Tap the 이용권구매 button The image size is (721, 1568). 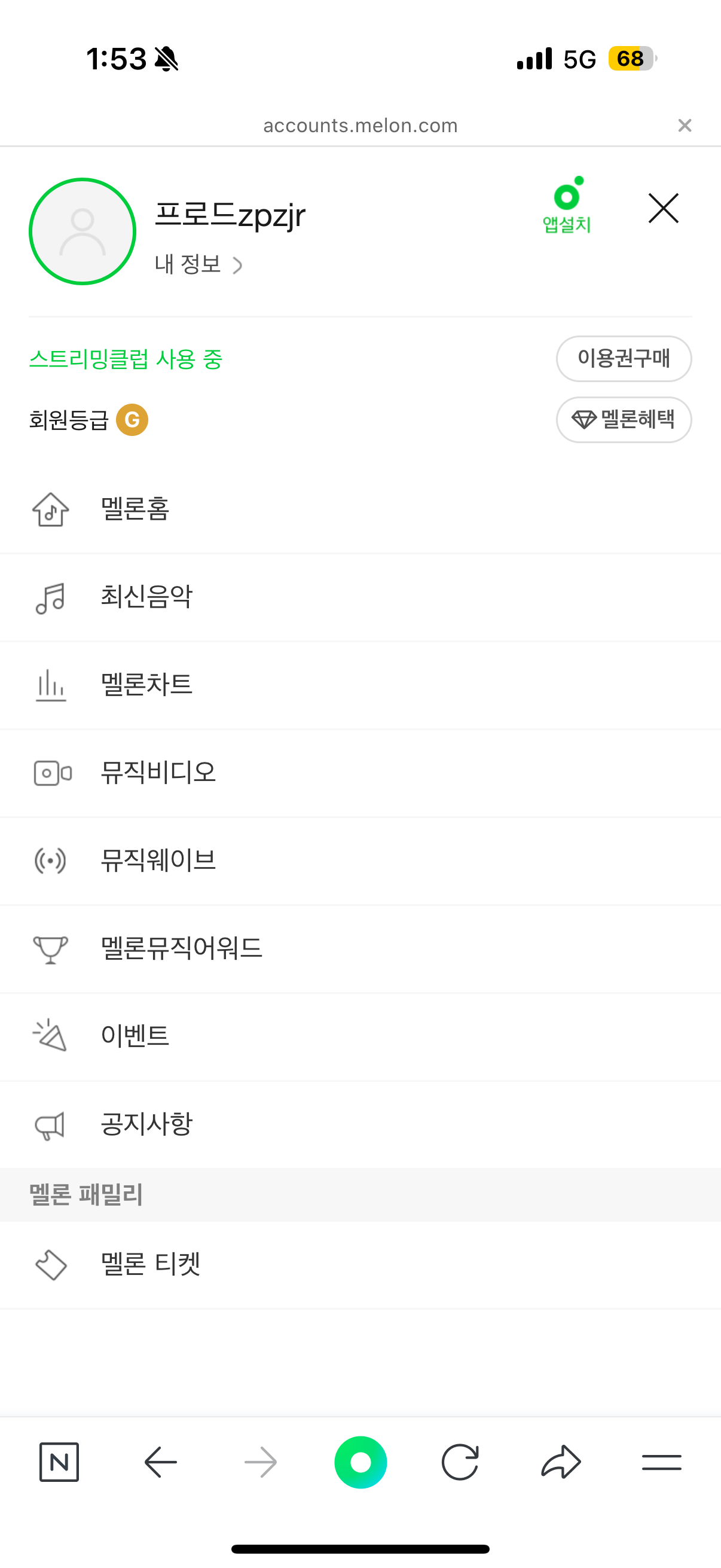click(x=624, y=359)
